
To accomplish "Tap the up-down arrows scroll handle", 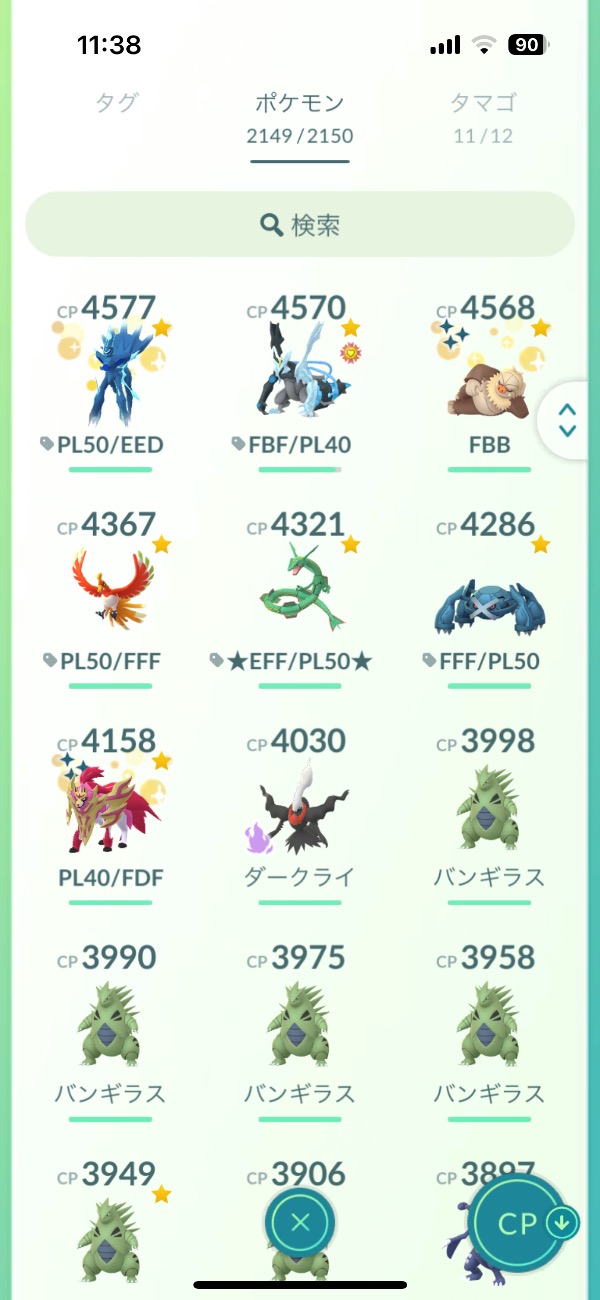I will tap(567, 420).
